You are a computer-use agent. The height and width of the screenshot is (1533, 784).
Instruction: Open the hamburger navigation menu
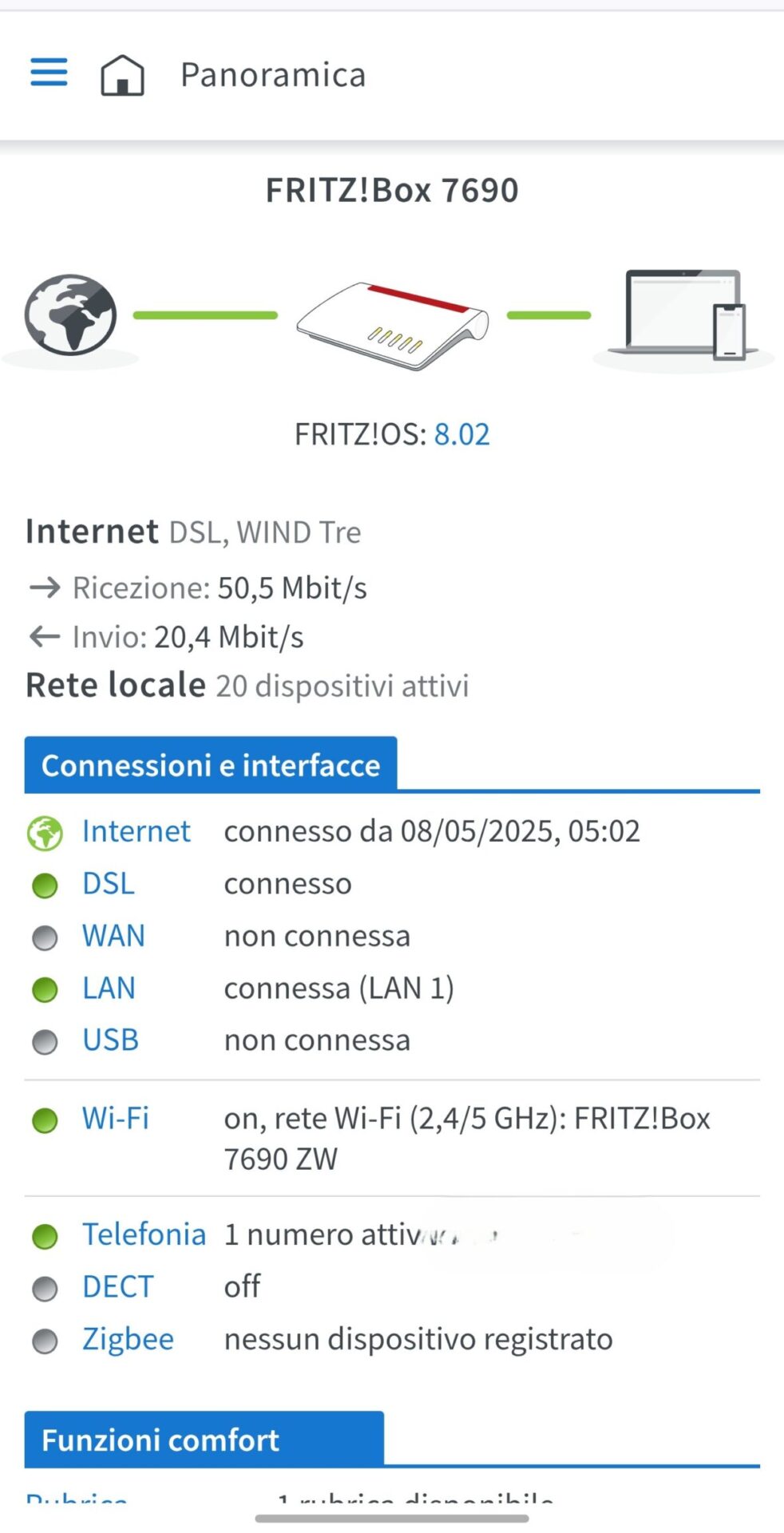(49, 73)
